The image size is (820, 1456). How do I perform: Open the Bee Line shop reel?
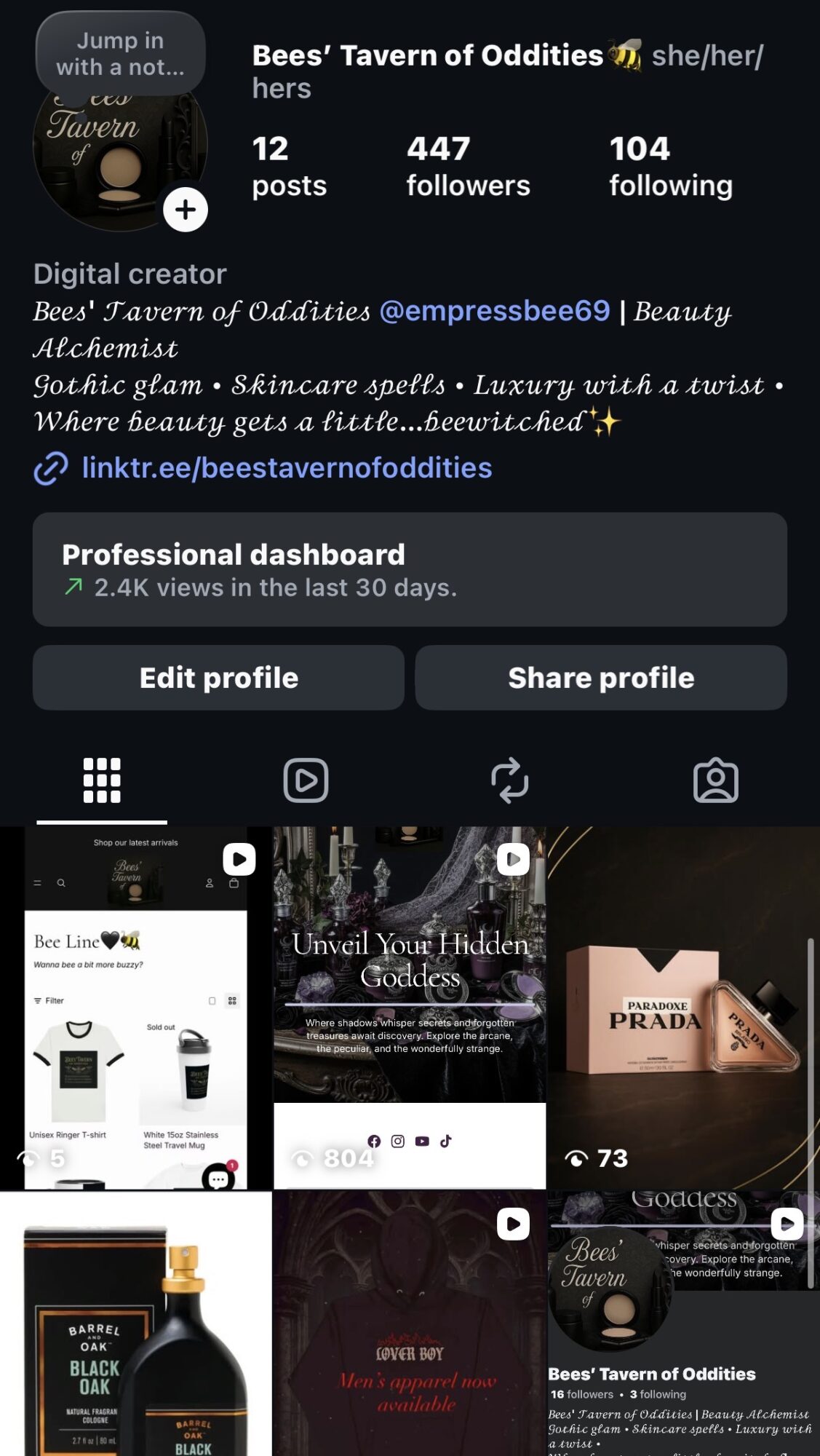(135, 1008)
